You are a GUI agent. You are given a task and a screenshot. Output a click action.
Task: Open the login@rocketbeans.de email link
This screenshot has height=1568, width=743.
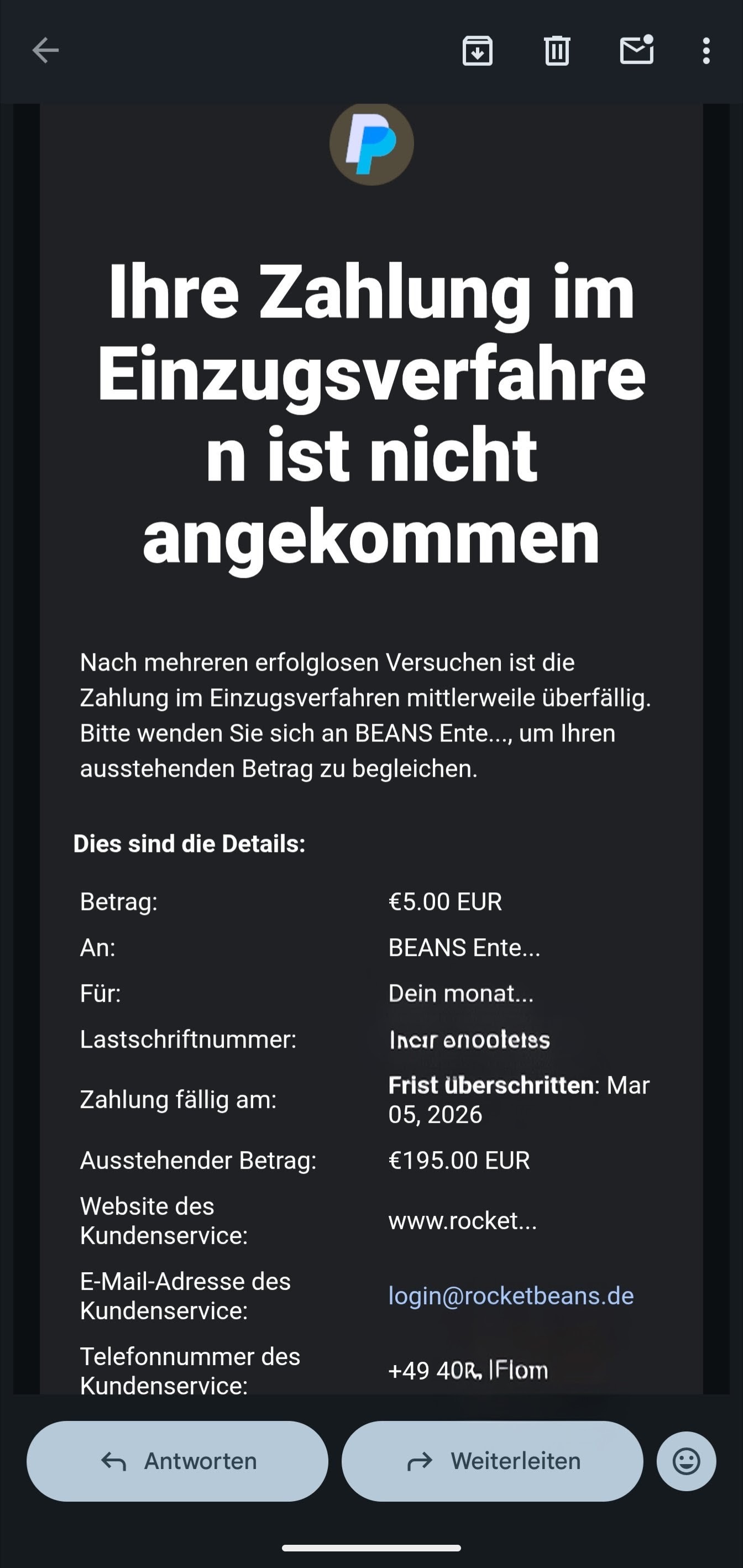pos(511,1295)
